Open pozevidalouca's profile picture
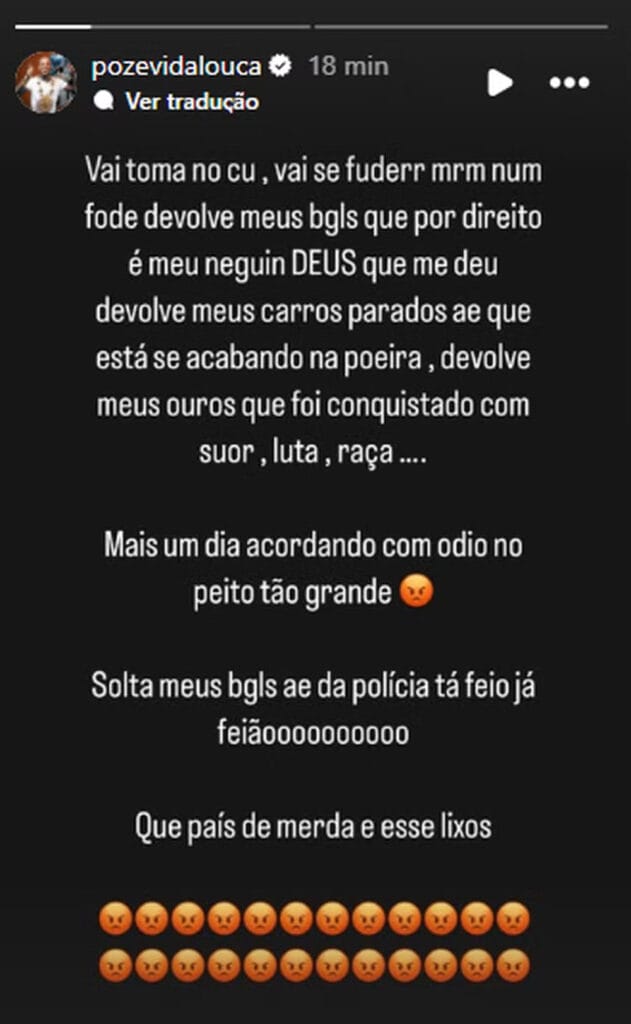Screen dimensions: 631x1024 [46, 82]
